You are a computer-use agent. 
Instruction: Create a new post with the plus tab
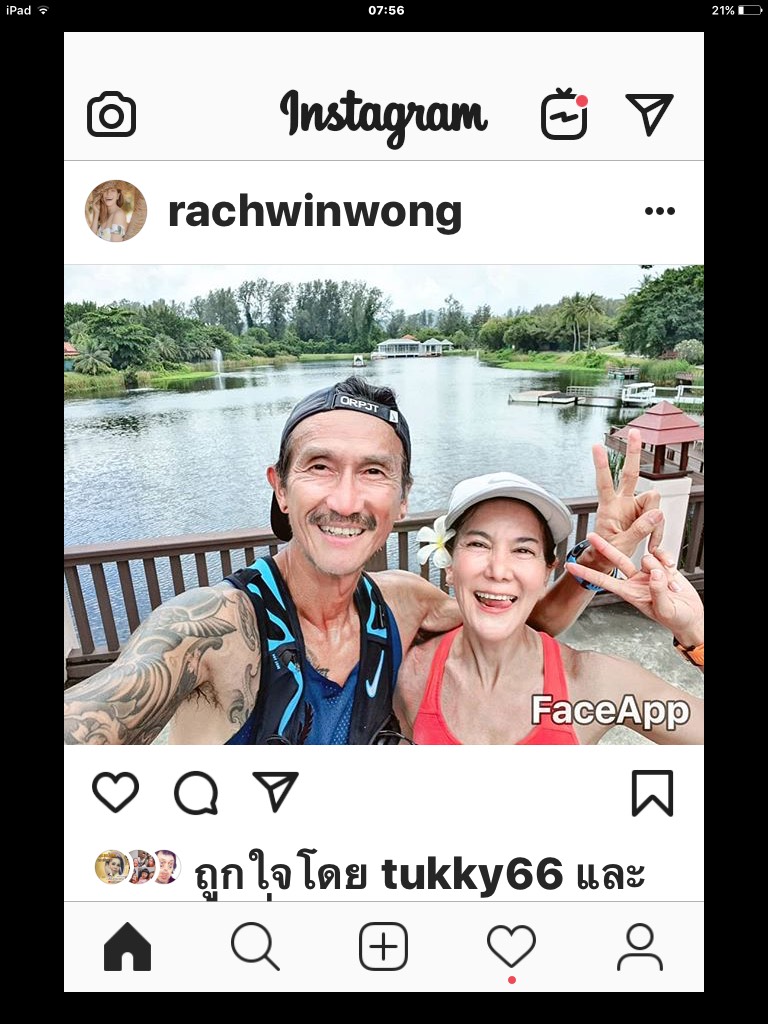tap(384, 946)
